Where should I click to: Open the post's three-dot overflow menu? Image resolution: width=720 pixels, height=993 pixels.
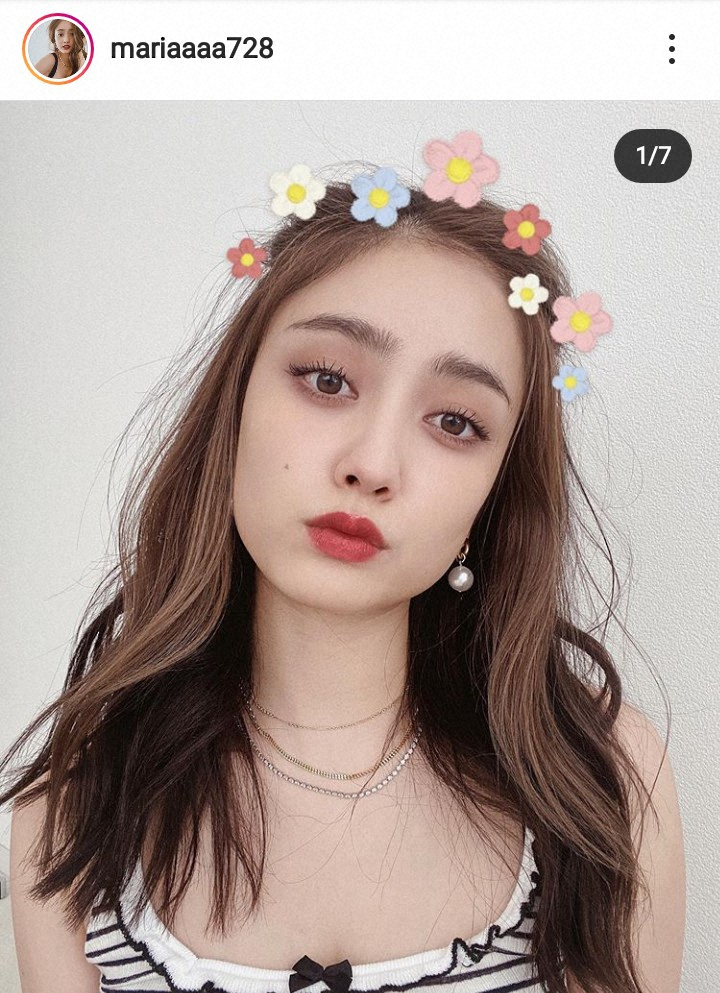pyautogui.click(x=672, y=49)
